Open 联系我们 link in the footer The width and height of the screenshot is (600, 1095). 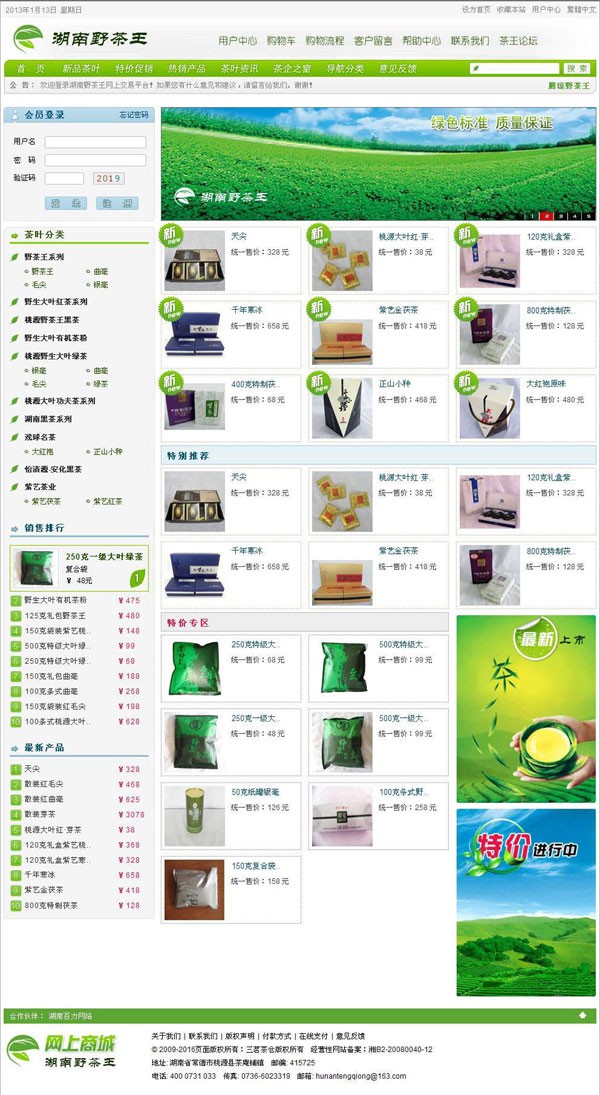click(x=203, y=1036)
